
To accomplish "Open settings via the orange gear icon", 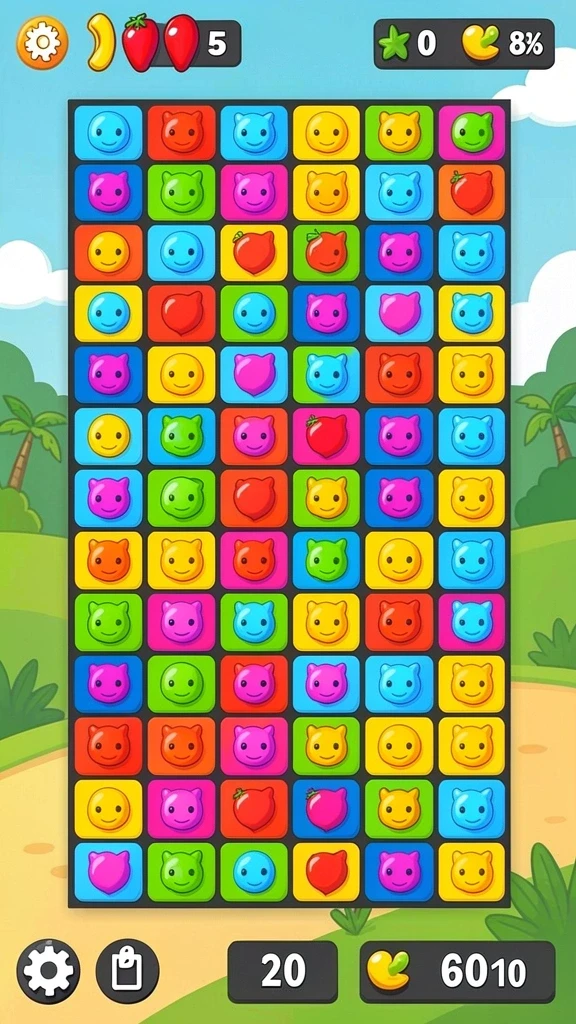I will 42,43.
